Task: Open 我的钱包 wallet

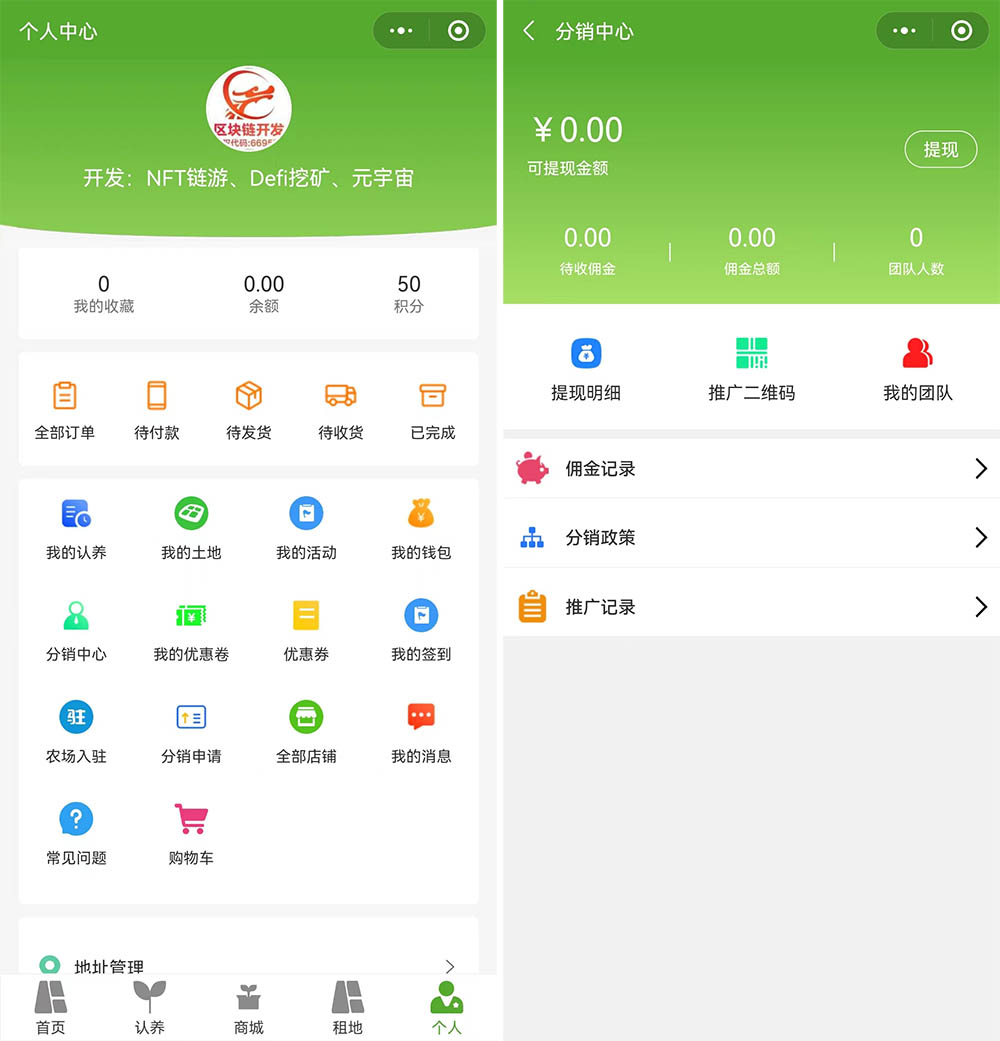Action: tap(421, 529)
